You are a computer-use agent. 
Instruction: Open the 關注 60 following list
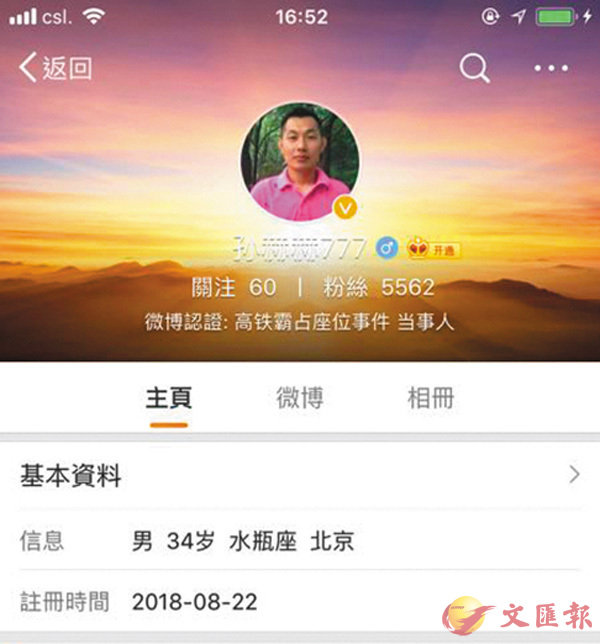[x=234, y=288]
